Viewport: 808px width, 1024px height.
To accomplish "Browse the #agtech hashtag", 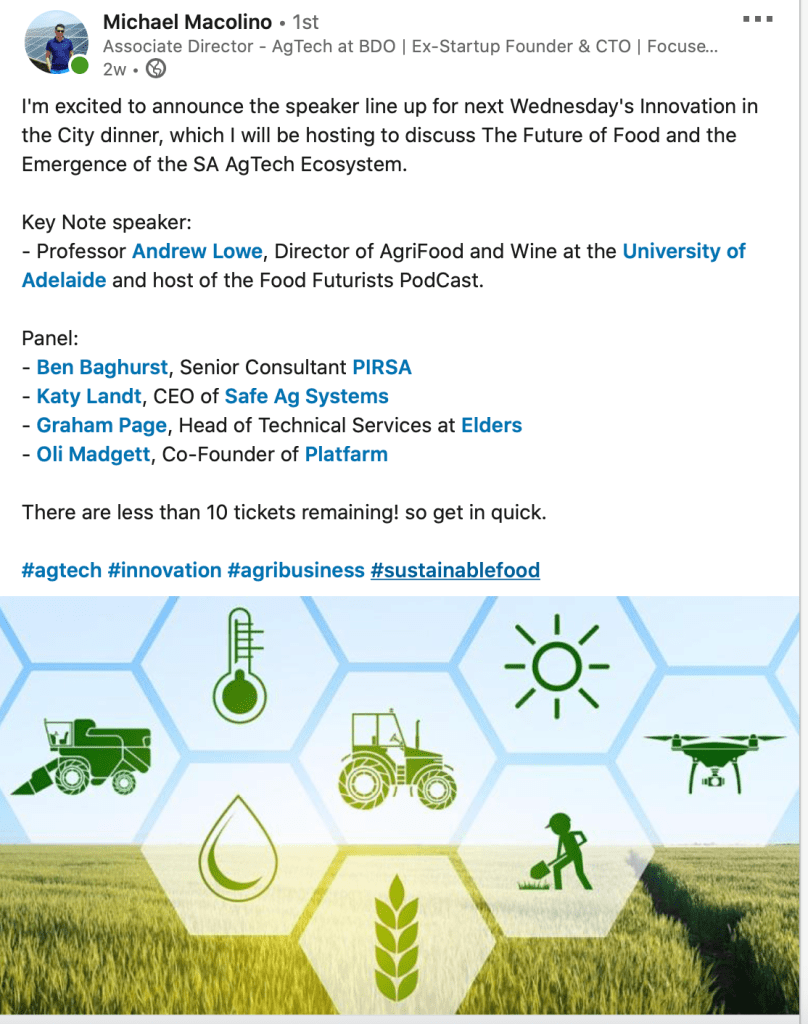I will pos(61,570).
